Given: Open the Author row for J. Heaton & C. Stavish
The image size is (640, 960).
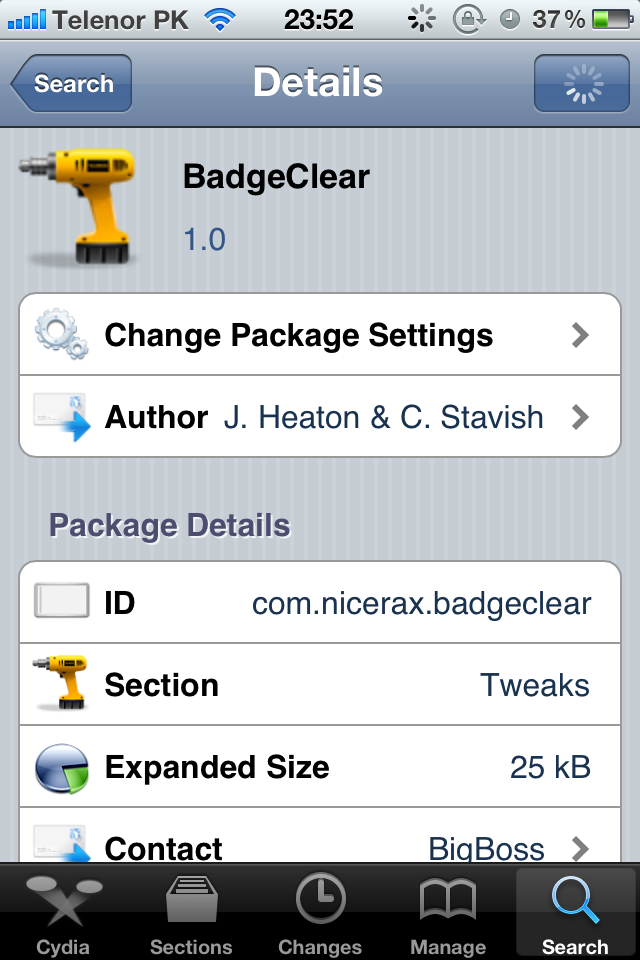Looking at the screenshot, I should coord(320,416).
